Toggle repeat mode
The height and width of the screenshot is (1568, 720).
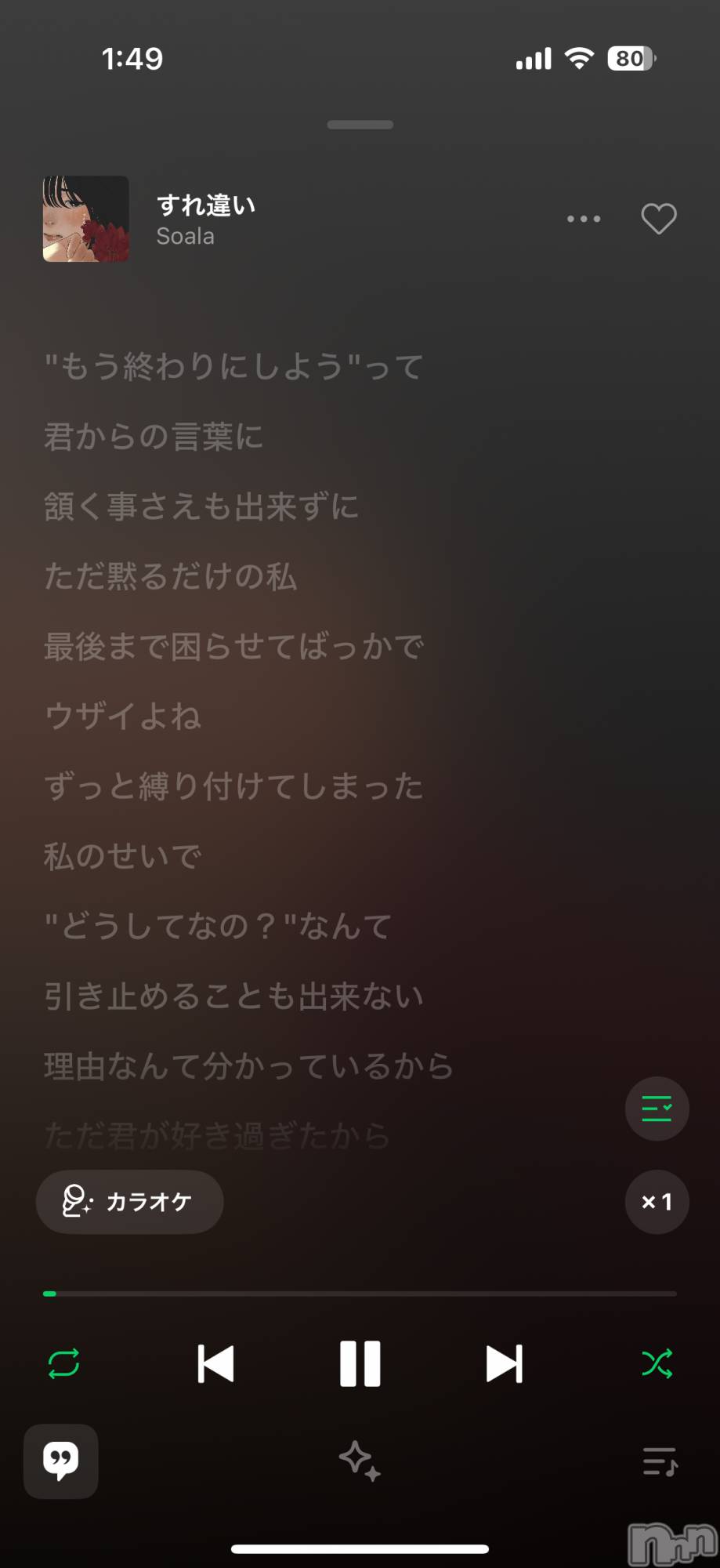coord(63,1363)
